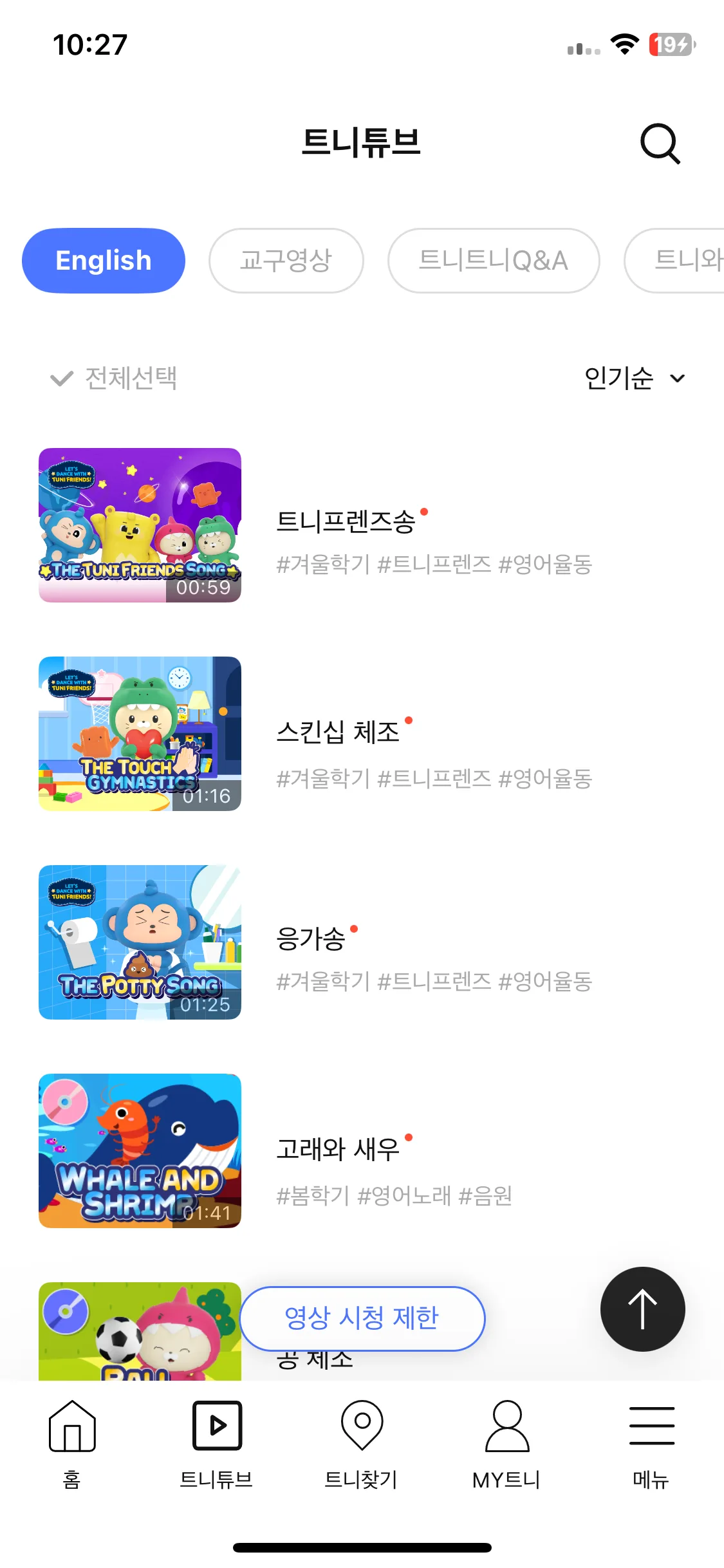This screenshot has width=724, height=1568.
Task: Check the 전체선택 select-all option
Action: point(114,378)
